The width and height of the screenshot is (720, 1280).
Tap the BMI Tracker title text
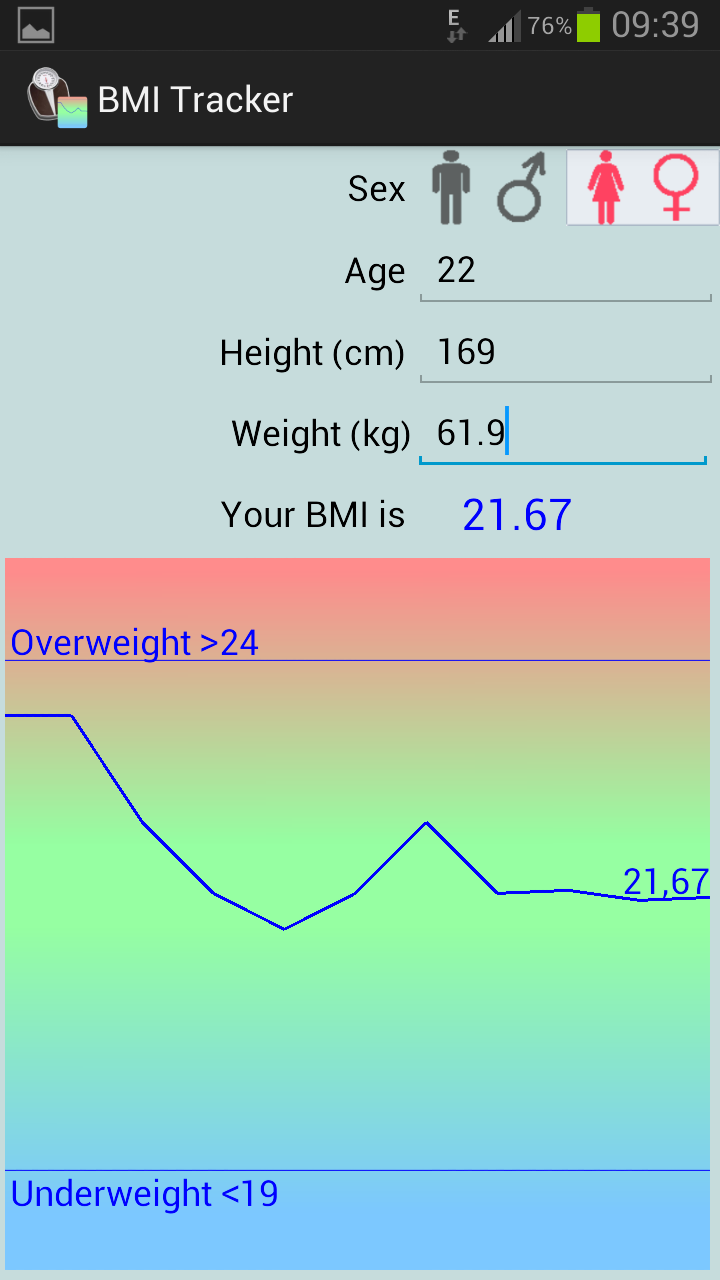195,98
